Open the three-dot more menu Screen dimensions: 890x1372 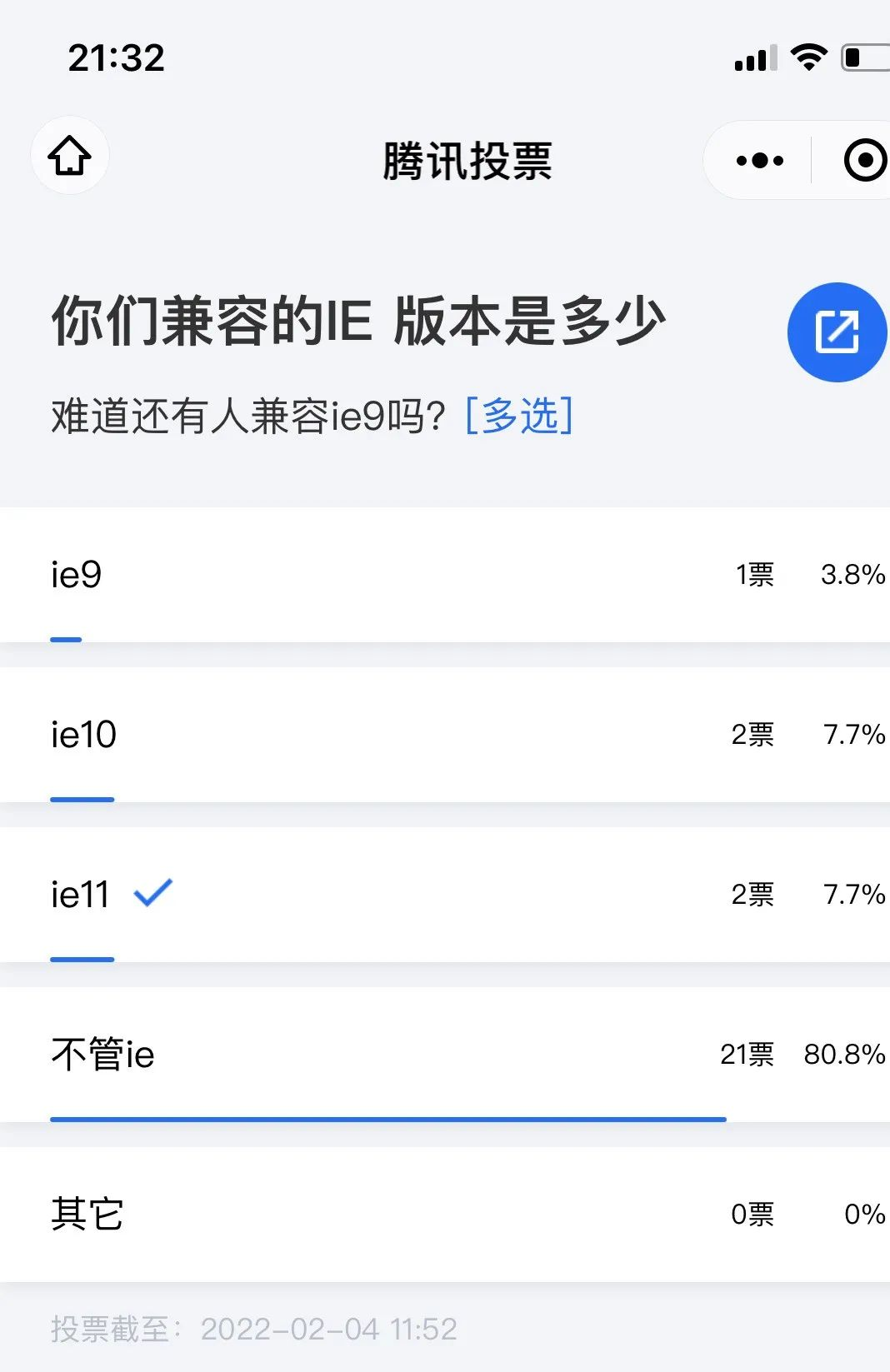click(759, 160)
